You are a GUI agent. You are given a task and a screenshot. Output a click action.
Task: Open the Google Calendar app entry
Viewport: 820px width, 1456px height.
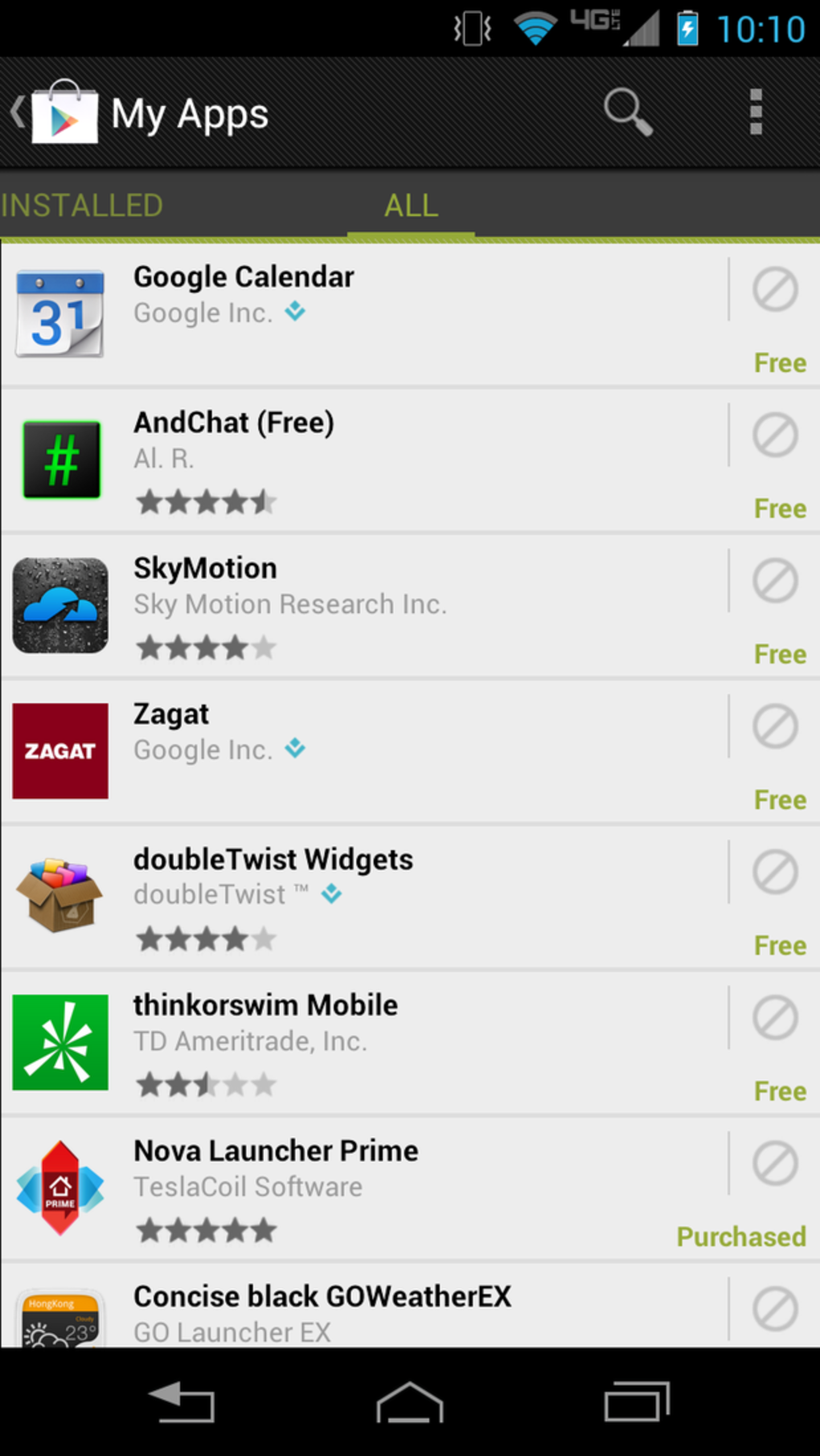click(x=362, y=314)
